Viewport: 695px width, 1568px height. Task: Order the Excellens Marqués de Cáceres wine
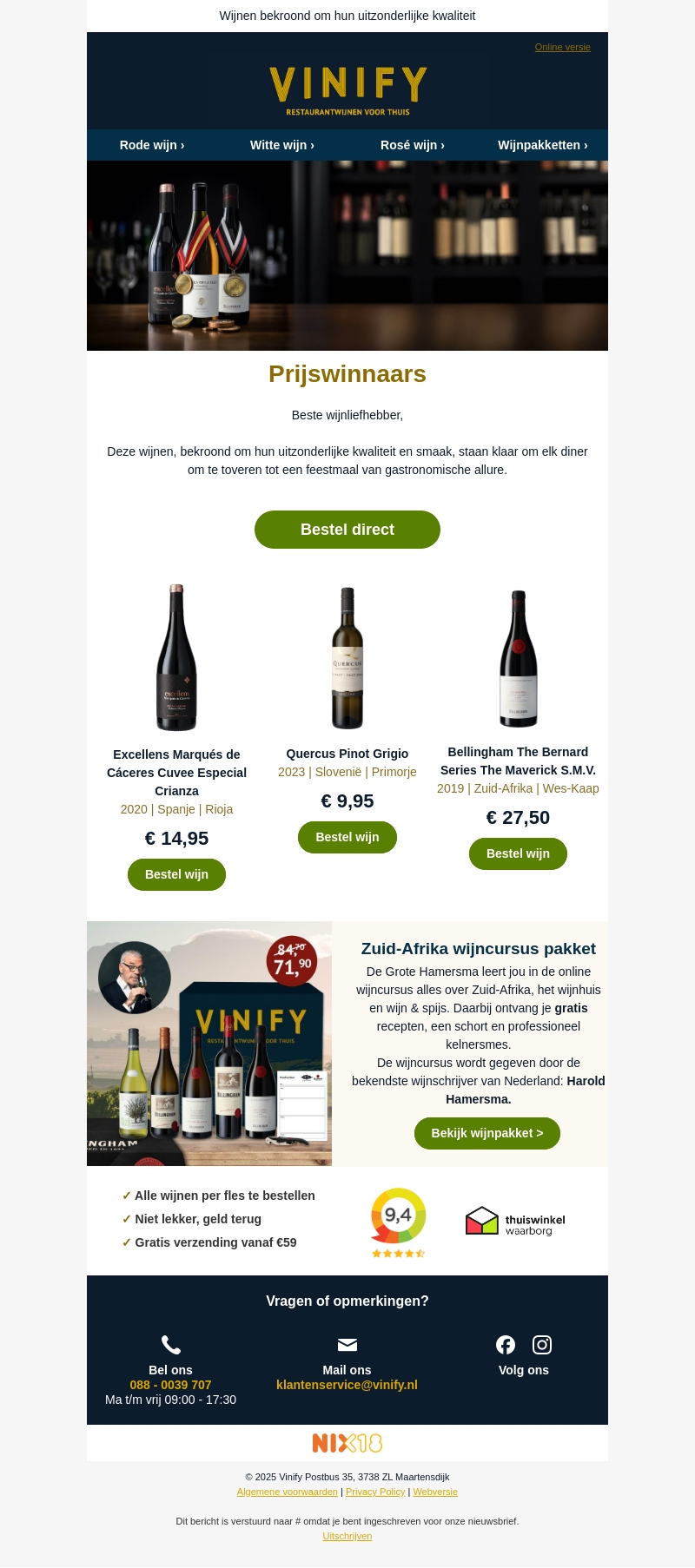pos(176,874)
